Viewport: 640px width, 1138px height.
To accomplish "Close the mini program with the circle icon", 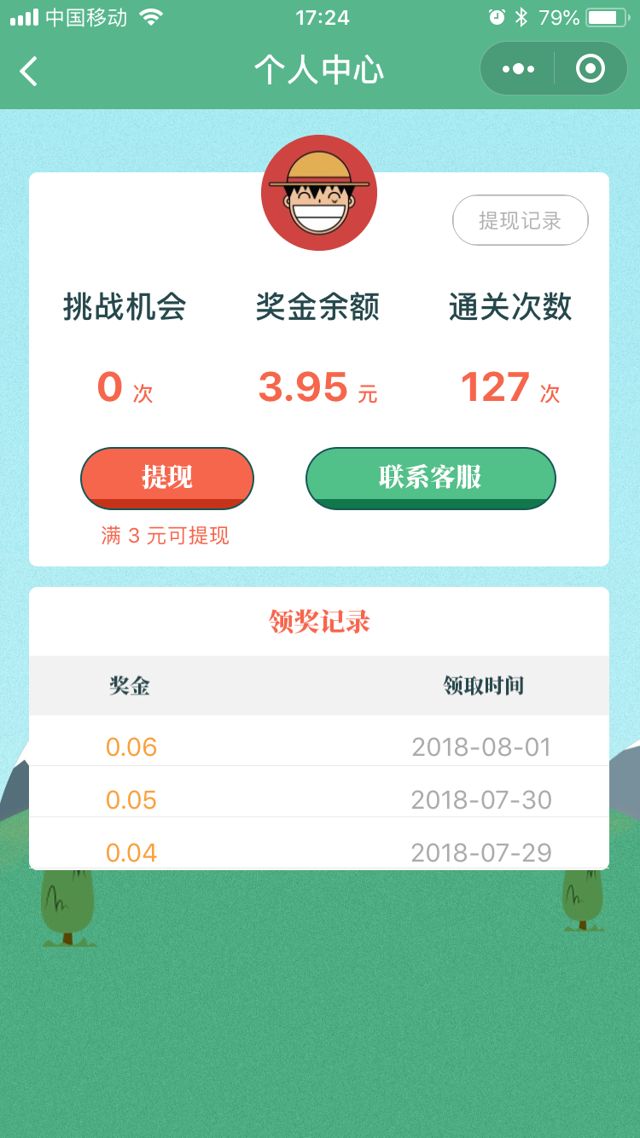I will 591,69.
